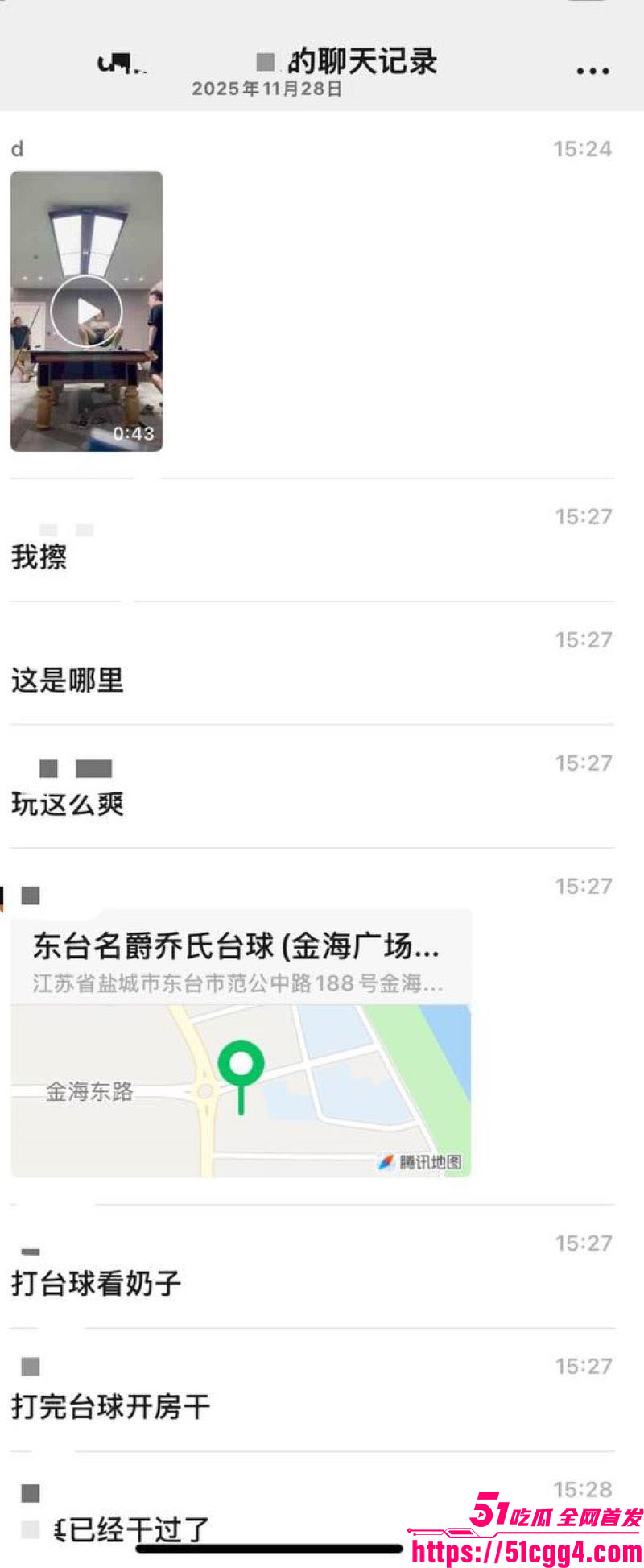Tap the date header 2025年11月28日
This screenshot has width=644, height=1568.
[270, 88]
